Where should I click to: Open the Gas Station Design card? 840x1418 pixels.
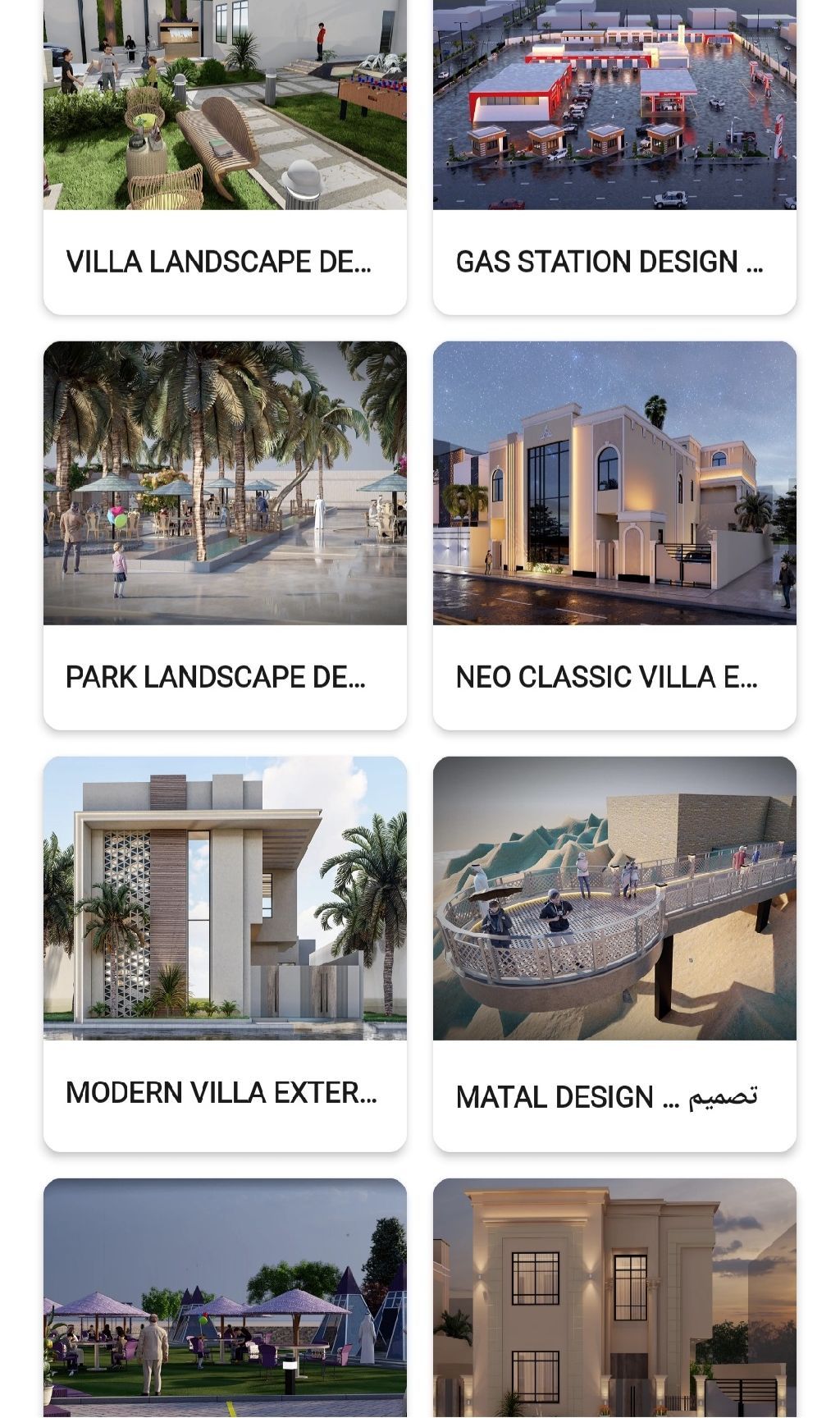[x=614, y=156]
